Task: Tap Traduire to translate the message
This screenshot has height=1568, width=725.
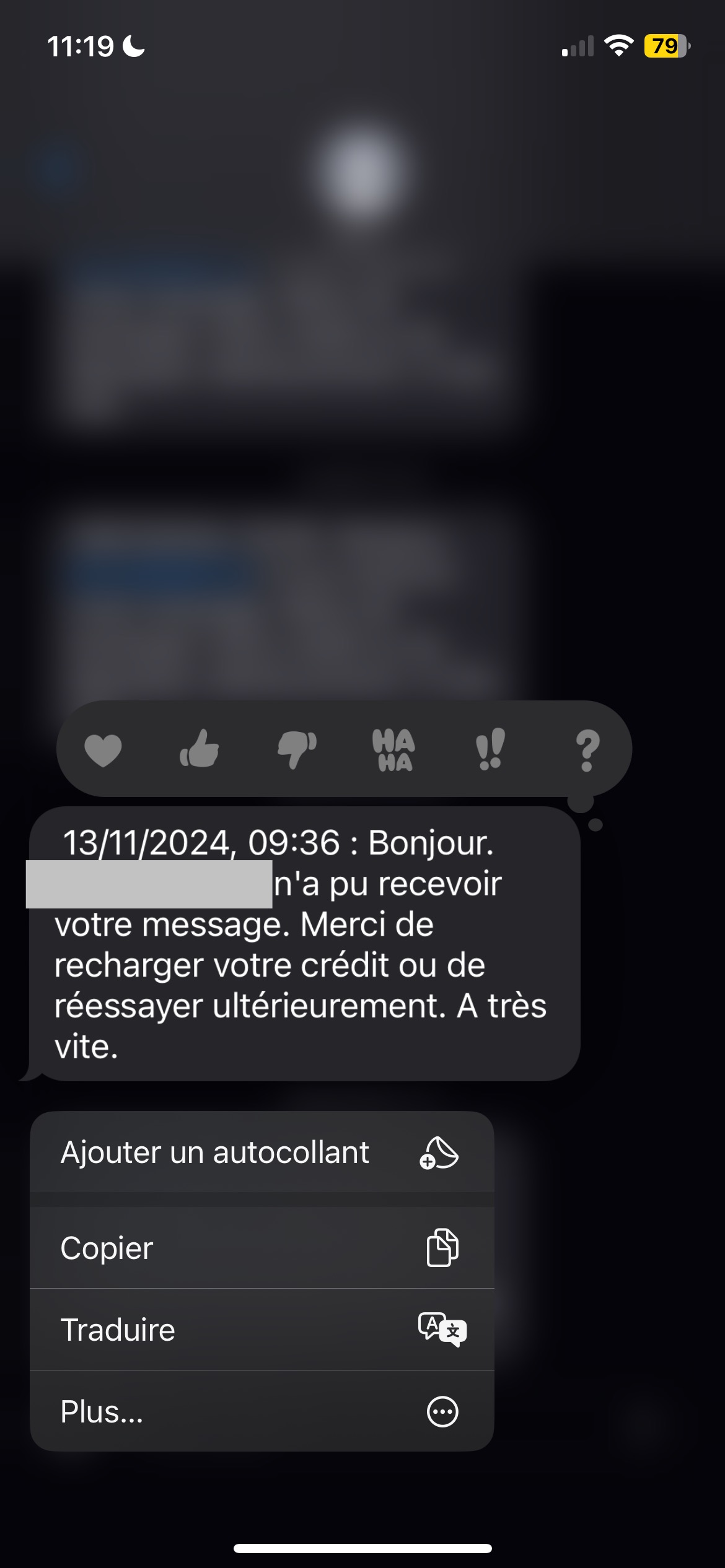Action: point(261,1330)
